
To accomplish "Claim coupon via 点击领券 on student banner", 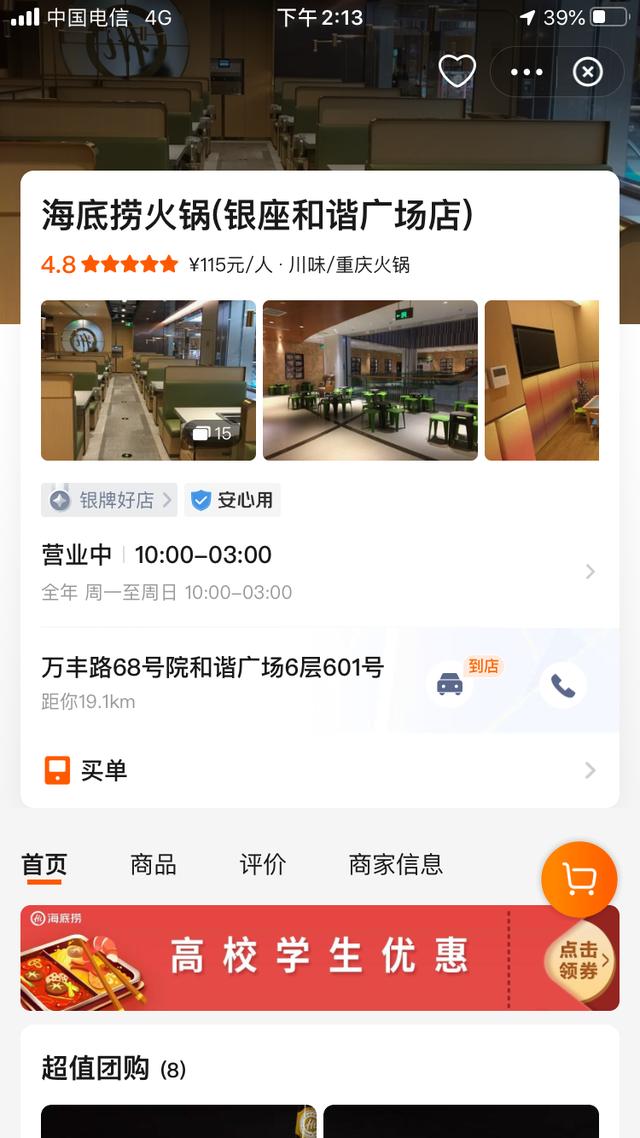I will coord(578,959).
